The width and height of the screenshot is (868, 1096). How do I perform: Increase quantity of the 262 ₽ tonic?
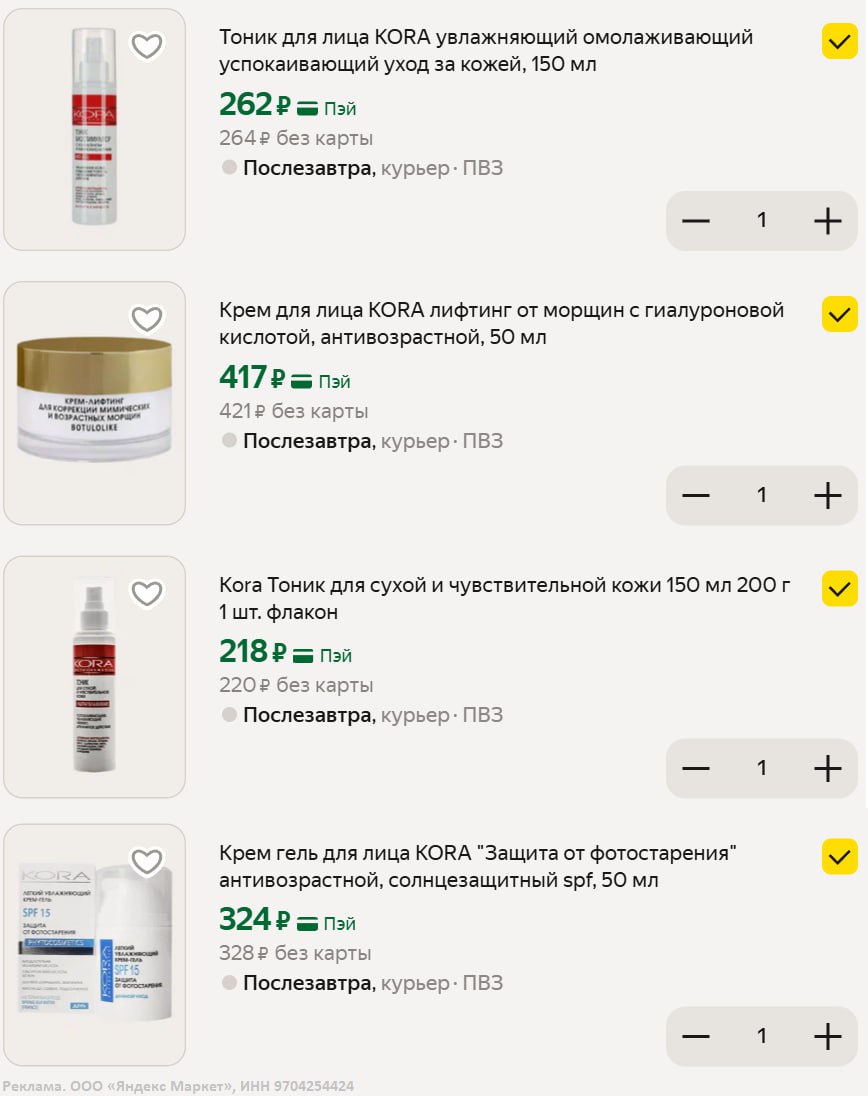pyautogui.click(x=828, y=221)
